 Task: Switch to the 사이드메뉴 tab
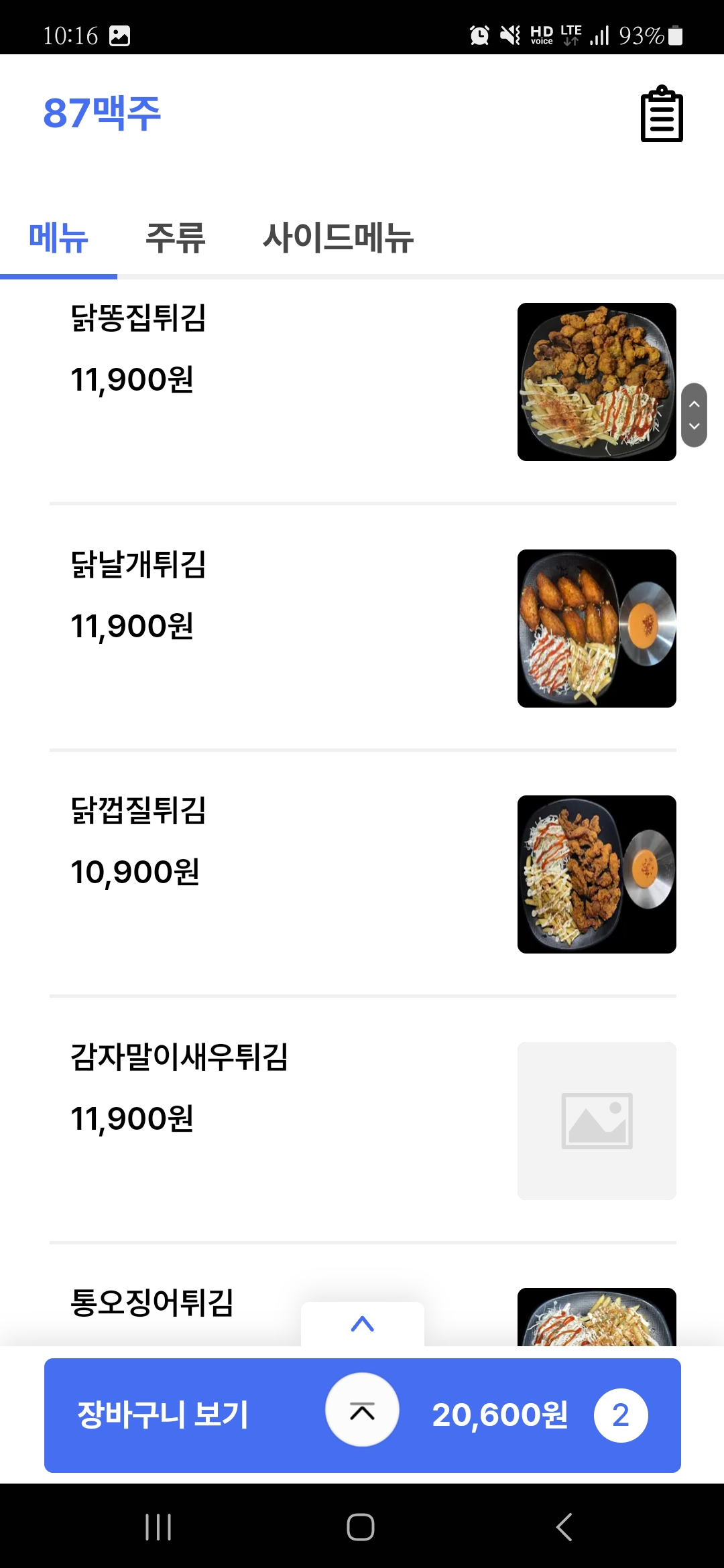pyautogui.click(x=338, y=238)
